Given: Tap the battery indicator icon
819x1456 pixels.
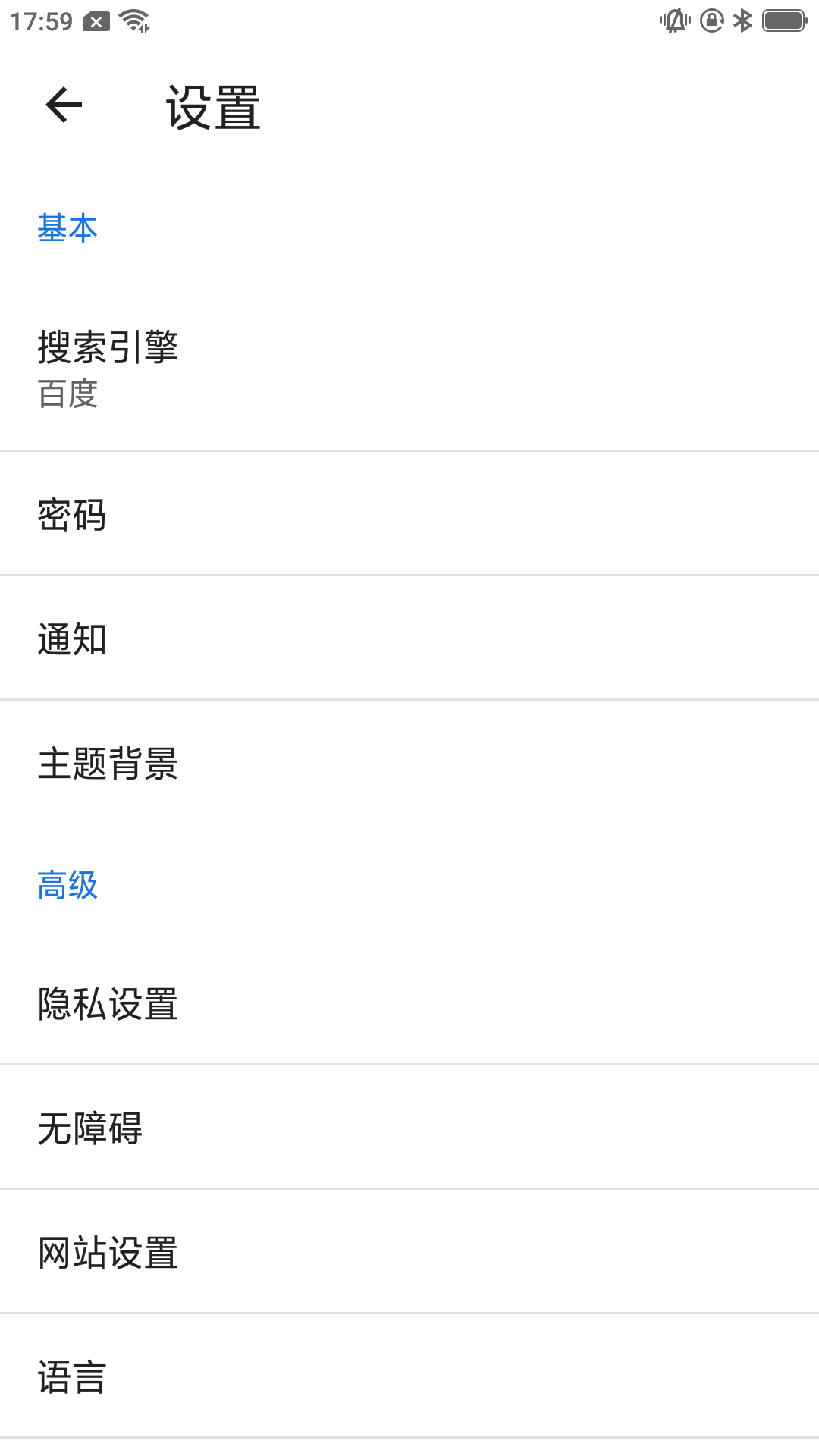Looking at the screenshot, I should (x=783, y=20).
